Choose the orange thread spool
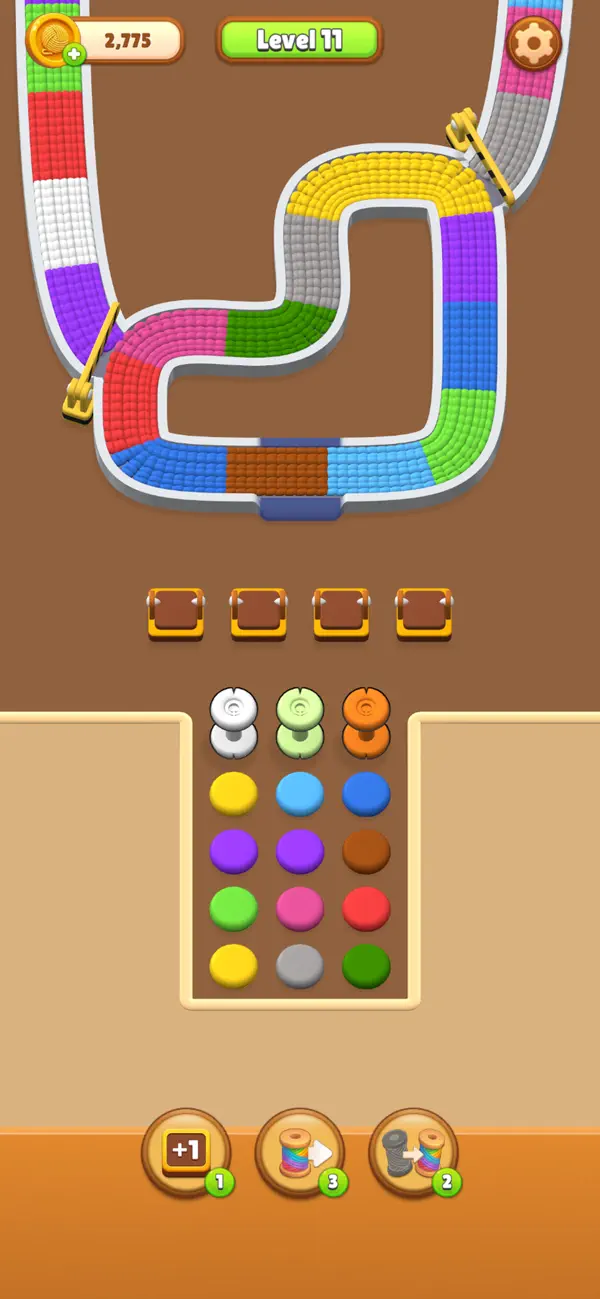 tap(366, 721)
